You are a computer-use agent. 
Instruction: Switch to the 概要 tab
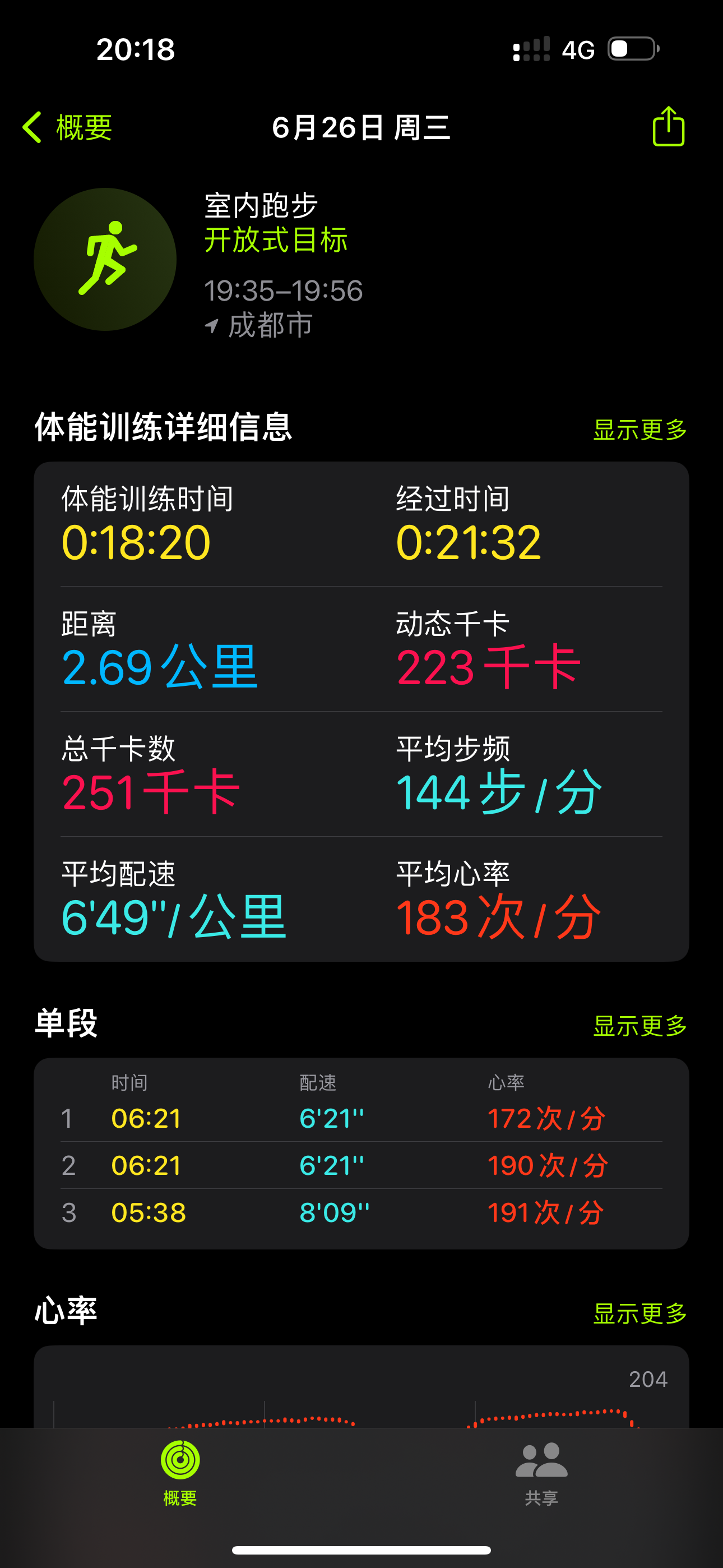tap(180, 1473)
